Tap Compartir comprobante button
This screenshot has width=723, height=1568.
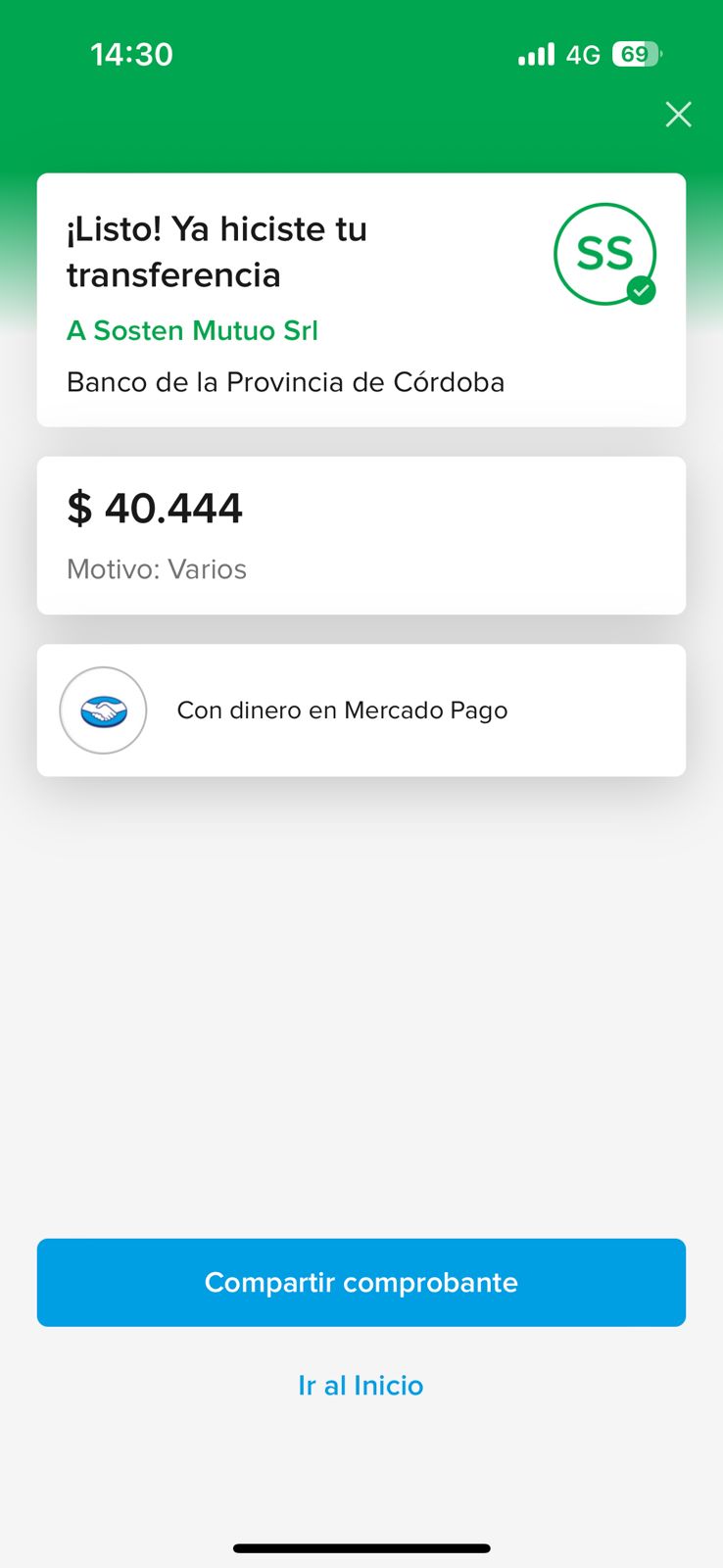click(x=361, y=1282)
